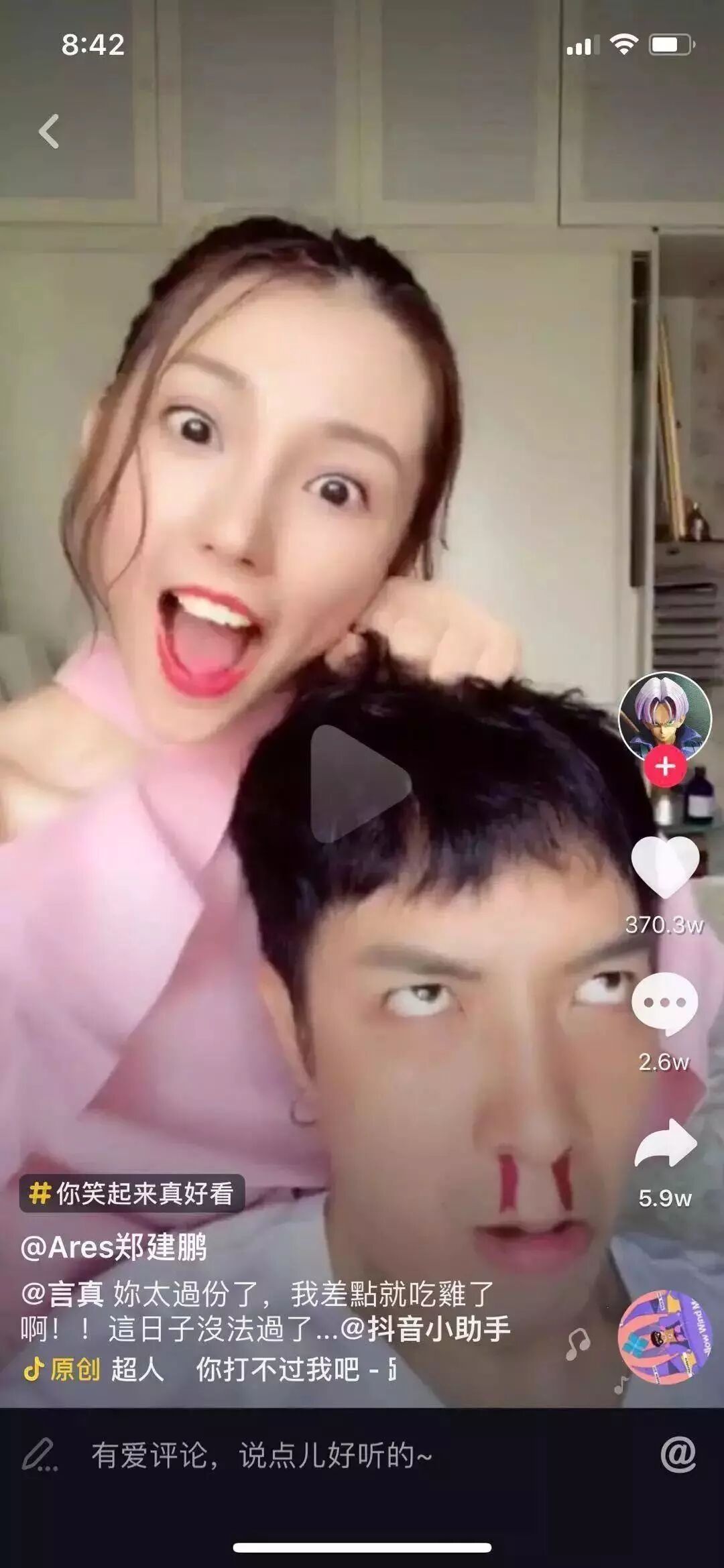Image resolution: width=724 pixels, height=1568 pixels.
Task: Tap the @ mention button in the comment bar
Action: 678,1455
